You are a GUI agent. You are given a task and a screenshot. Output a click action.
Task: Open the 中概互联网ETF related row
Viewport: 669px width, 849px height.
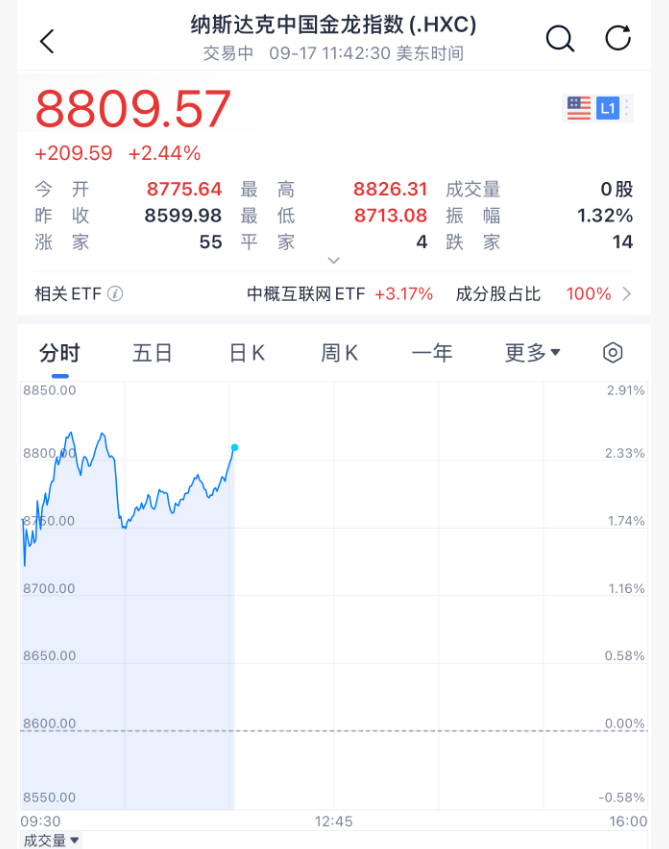(340, 294)
